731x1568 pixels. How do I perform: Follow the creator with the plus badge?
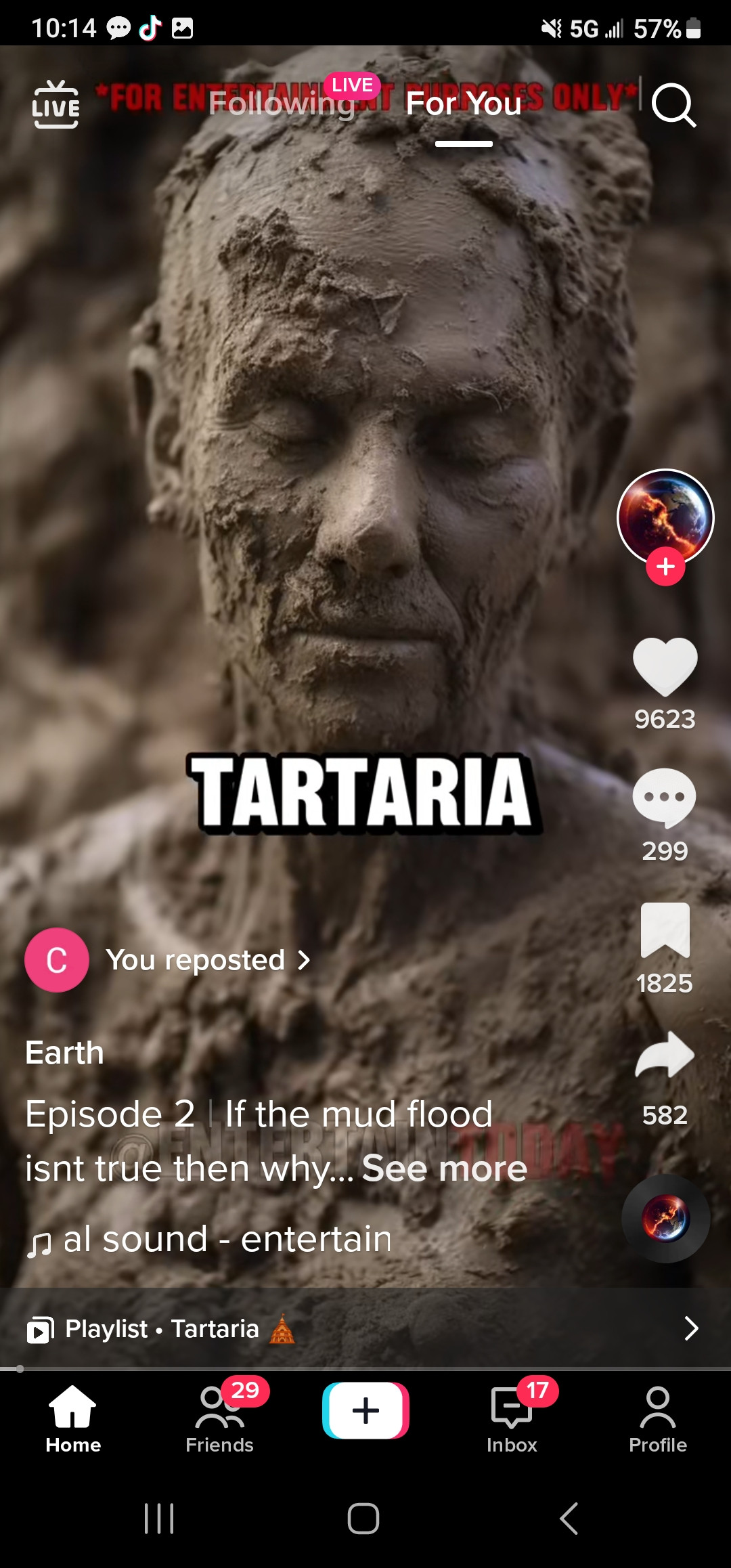pos(665,566)
